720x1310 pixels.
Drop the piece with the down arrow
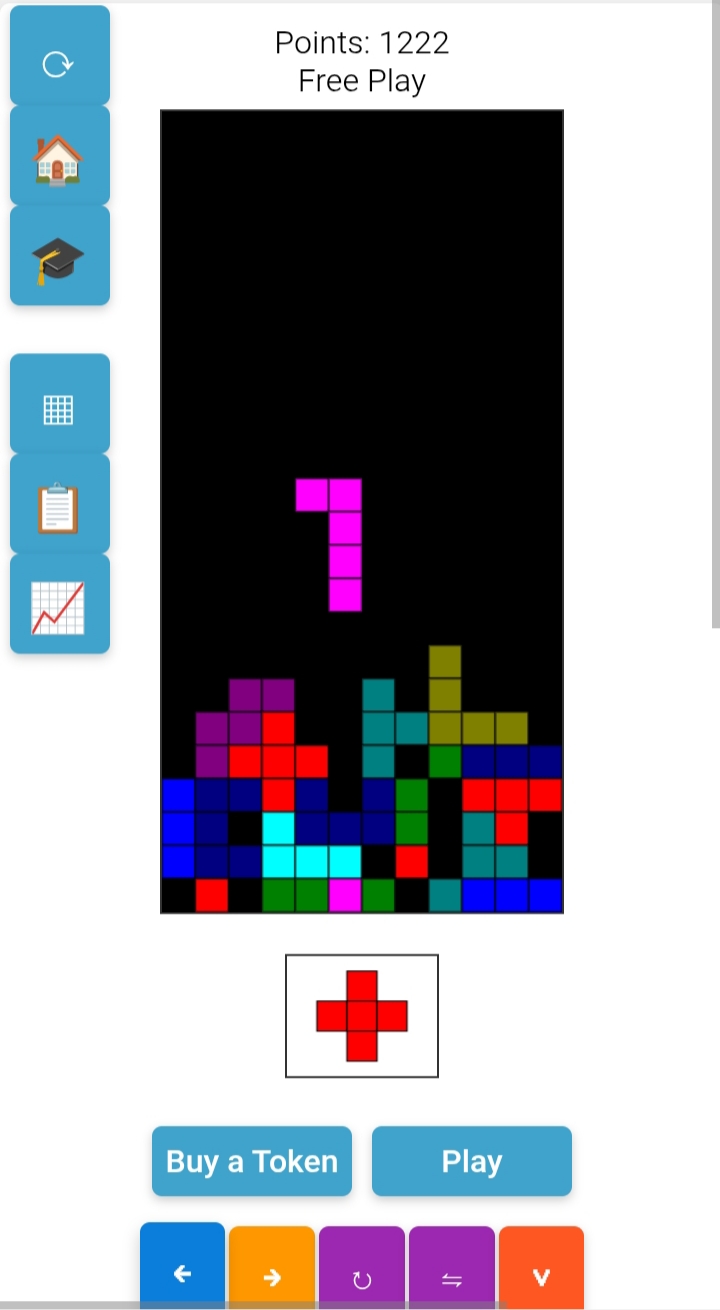tap(541, 1268)
